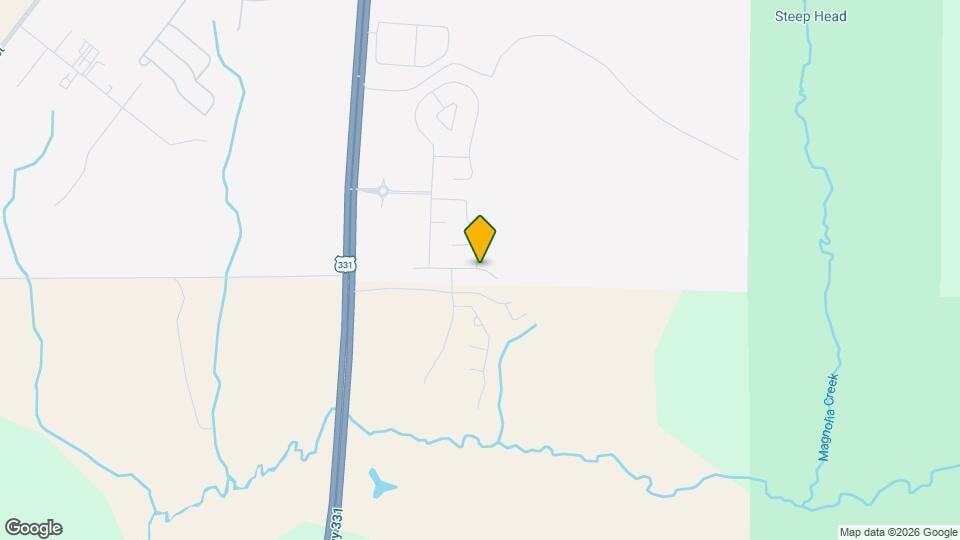Tap the orange location marker on the map
The height and width of the screenshot is (540, 960).
[x=481, y=238]
